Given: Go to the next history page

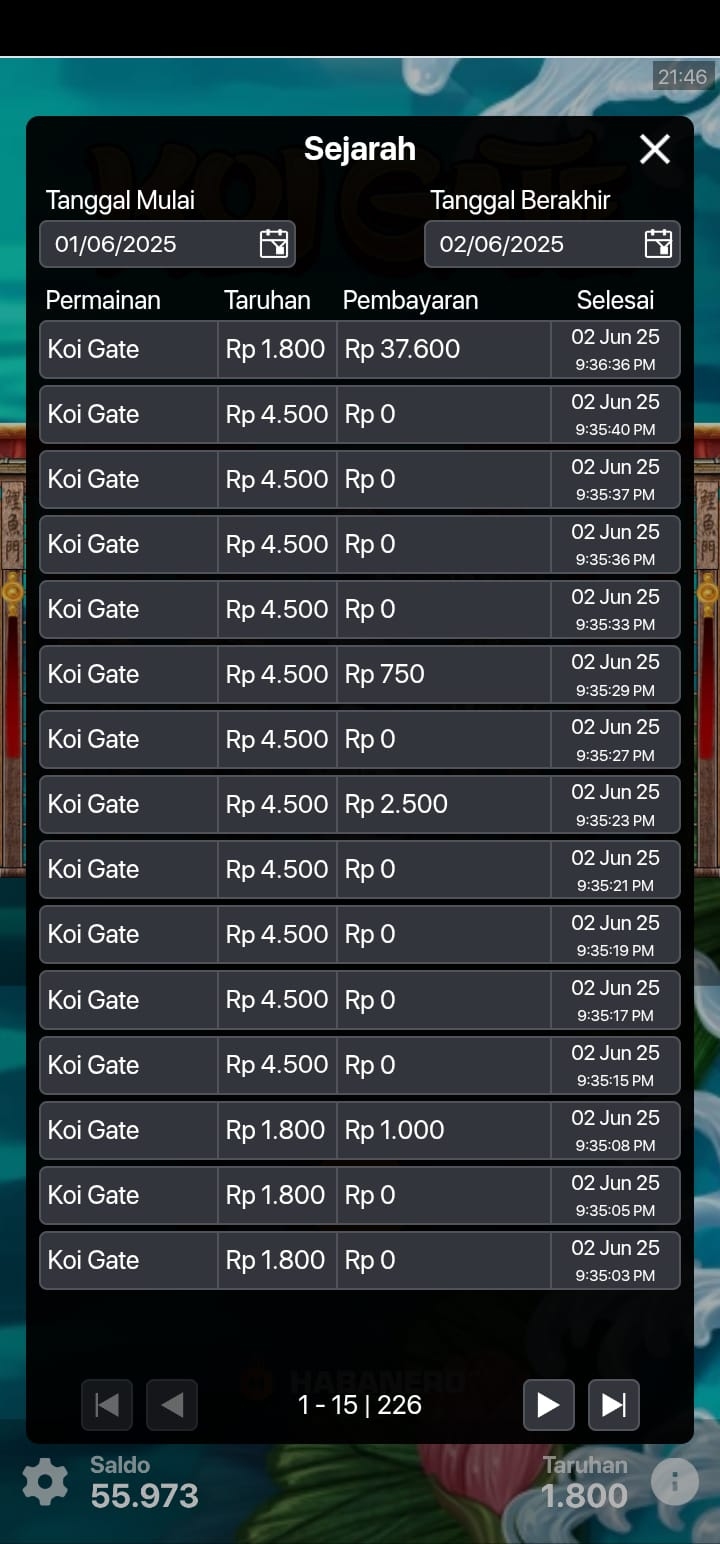Looking at the screenshot, I should click(548, 1405).
